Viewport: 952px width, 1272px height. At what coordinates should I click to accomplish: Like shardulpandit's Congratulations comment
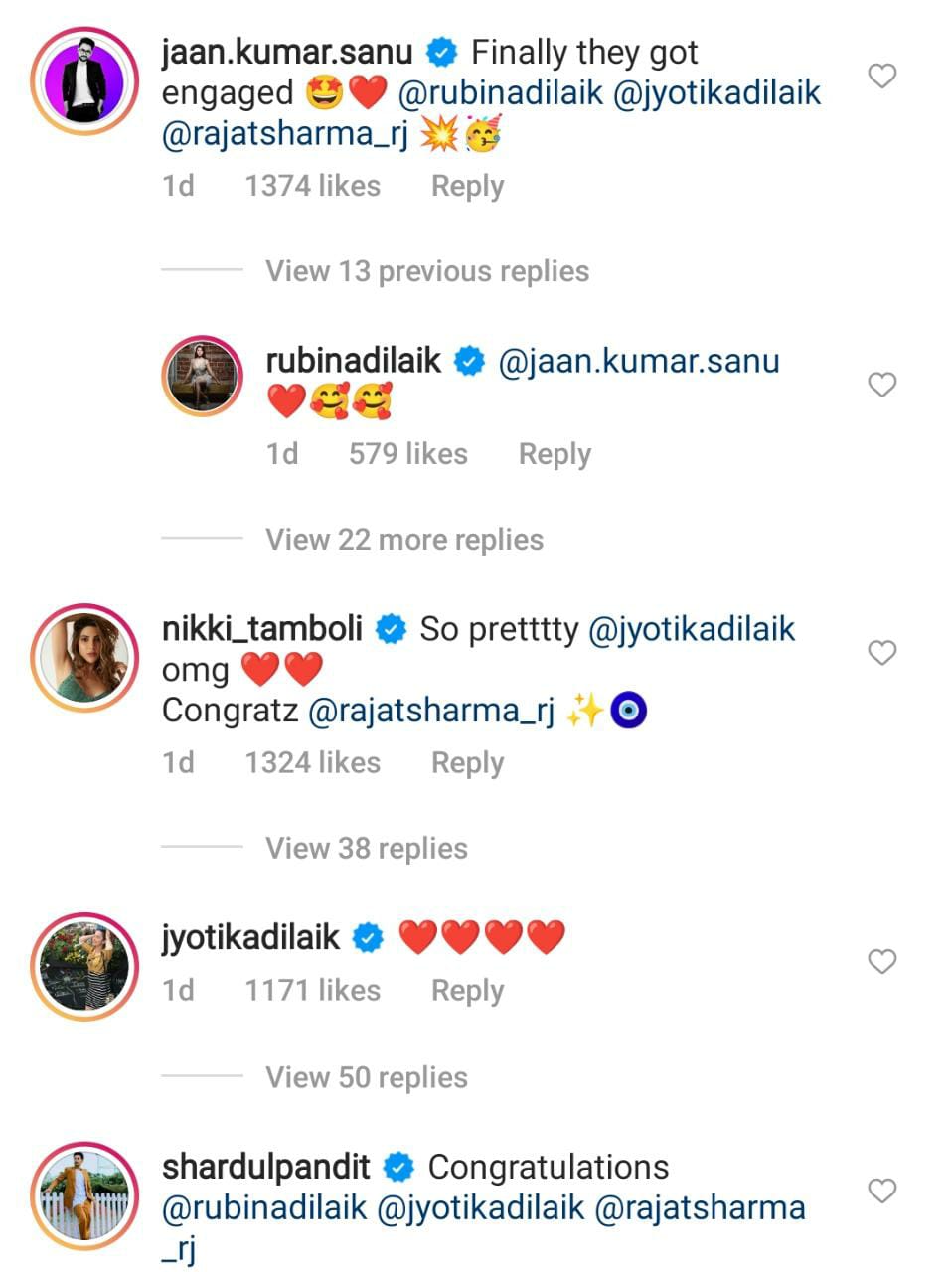coord(882,1191)
